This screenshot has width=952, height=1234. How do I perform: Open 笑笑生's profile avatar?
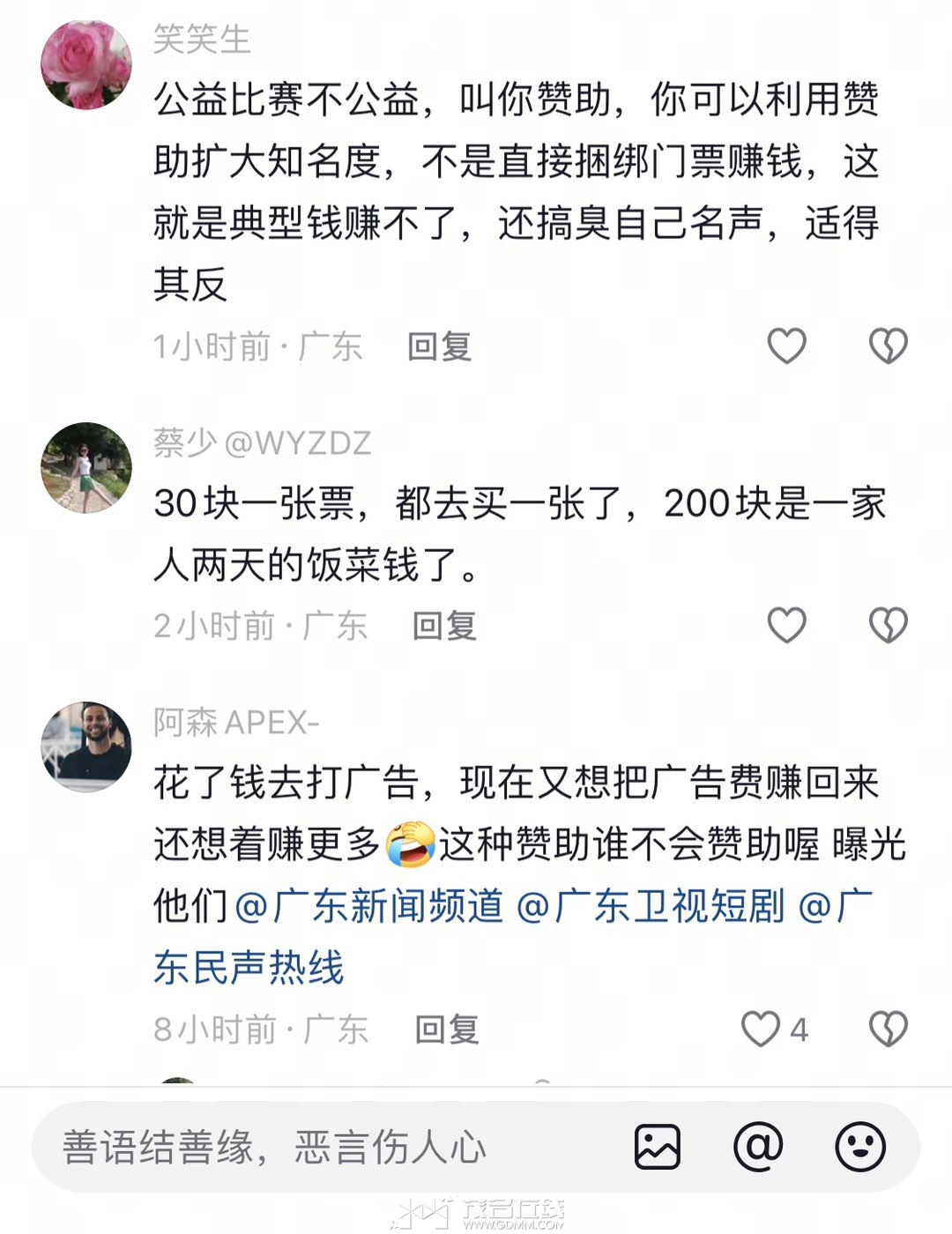(x=86, y=65)
